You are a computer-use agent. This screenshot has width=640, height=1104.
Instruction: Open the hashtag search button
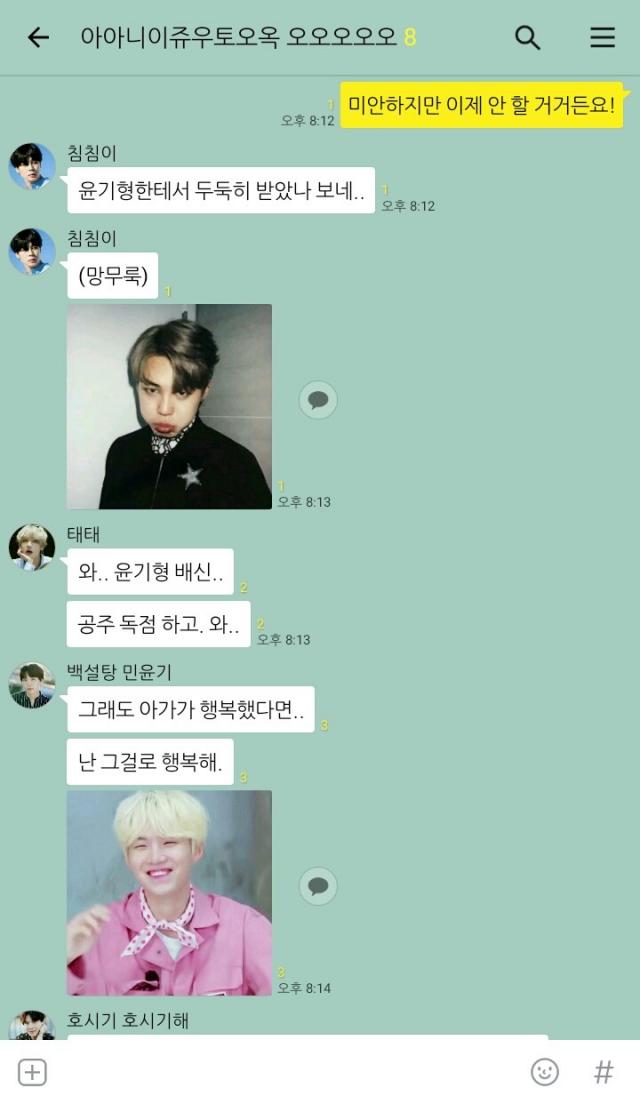[603, 1072]
